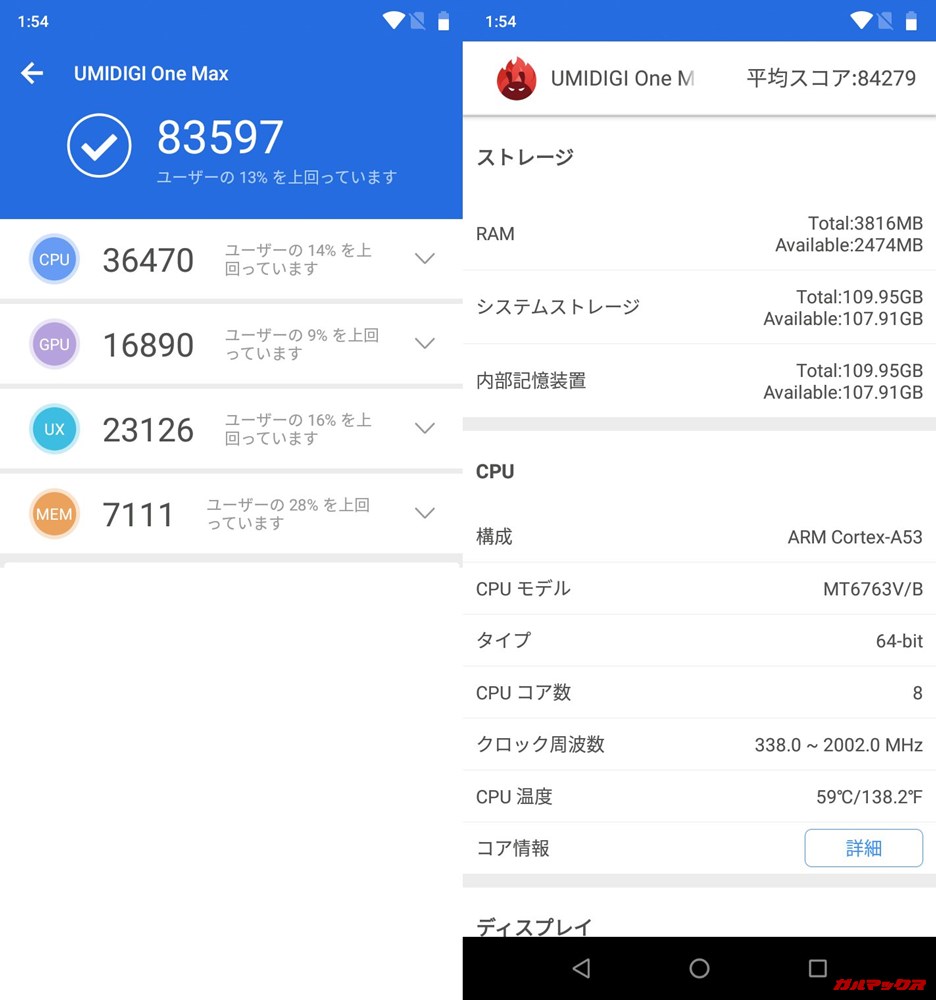
Task: Select the ストレージ section header
Action: pyautogui.click(x=524, y=156)
